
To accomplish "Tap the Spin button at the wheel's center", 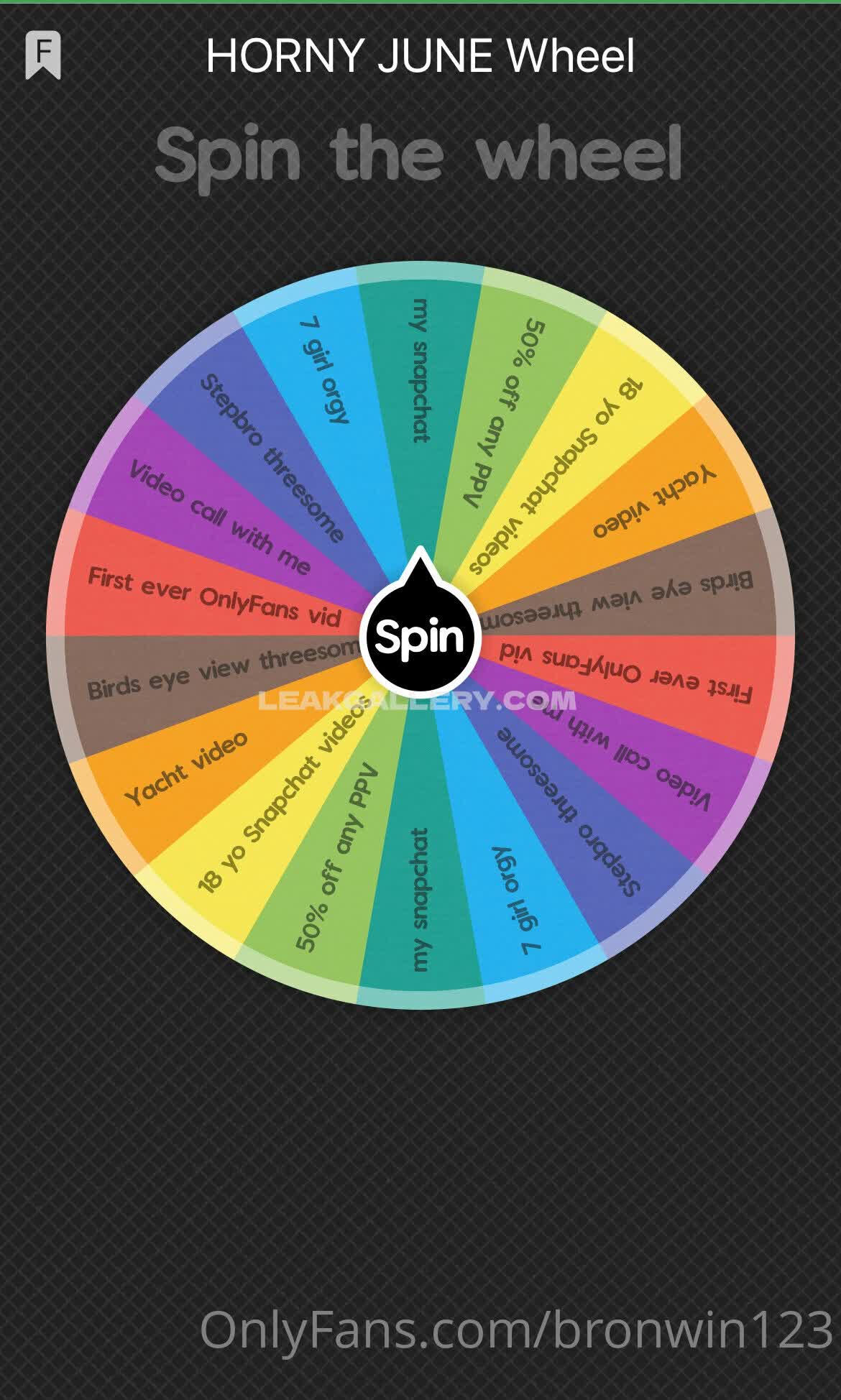I will click(420, 637).
